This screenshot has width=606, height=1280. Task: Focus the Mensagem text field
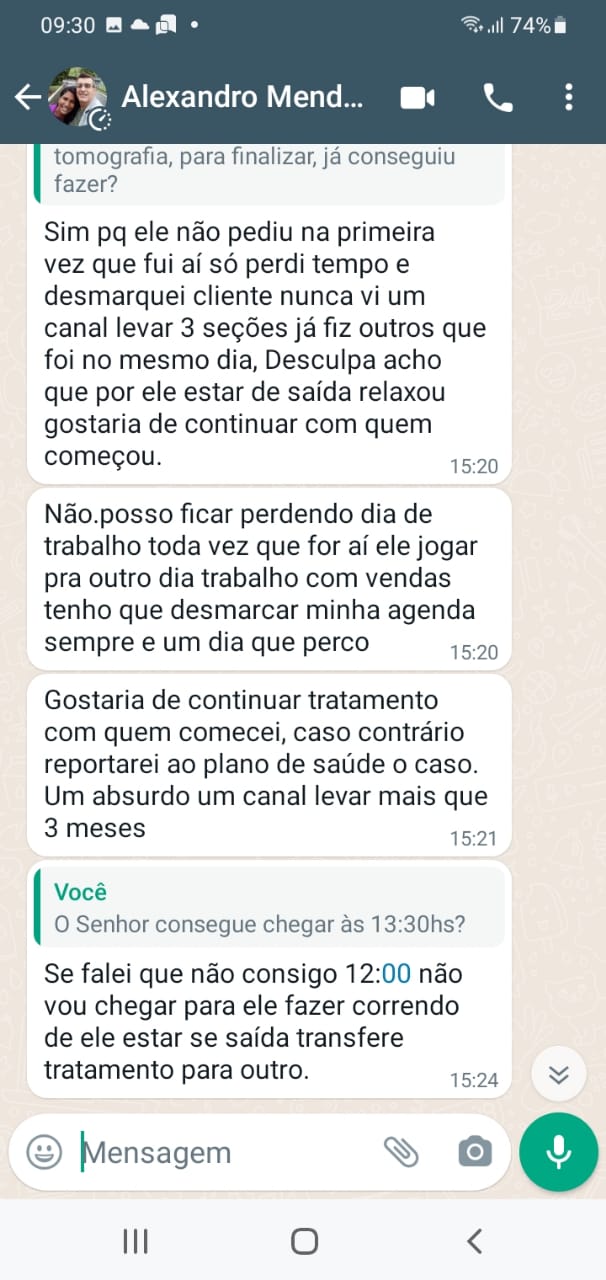coord(220,1152)
